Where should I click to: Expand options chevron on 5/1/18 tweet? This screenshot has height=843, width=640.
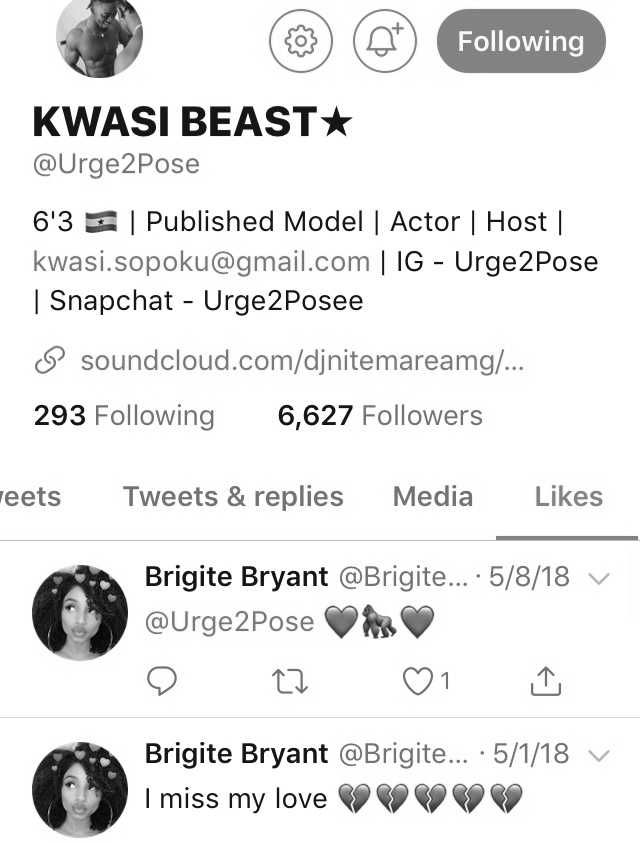pyautogui.click(x=600, y=755)
